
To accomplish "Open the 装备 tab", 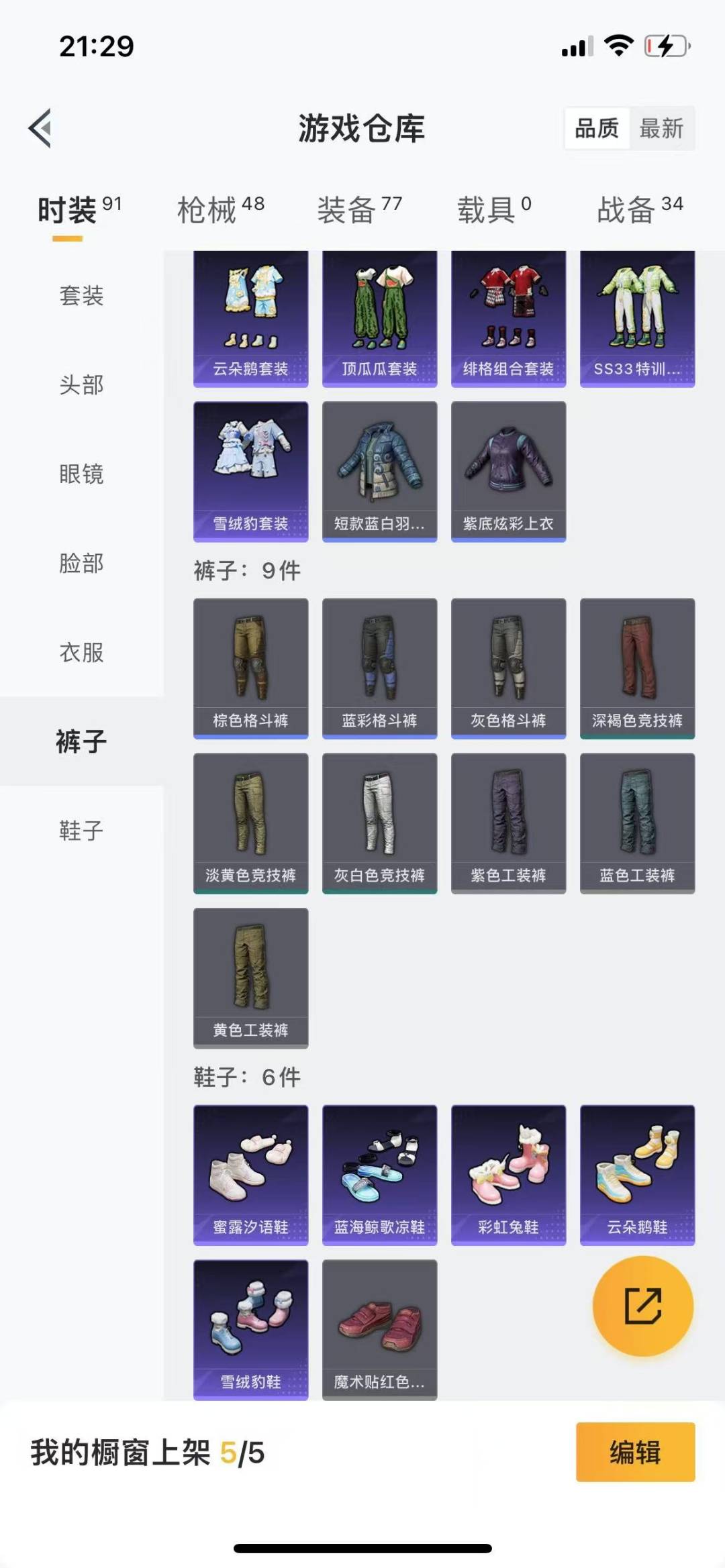I will tap(359, 209).
